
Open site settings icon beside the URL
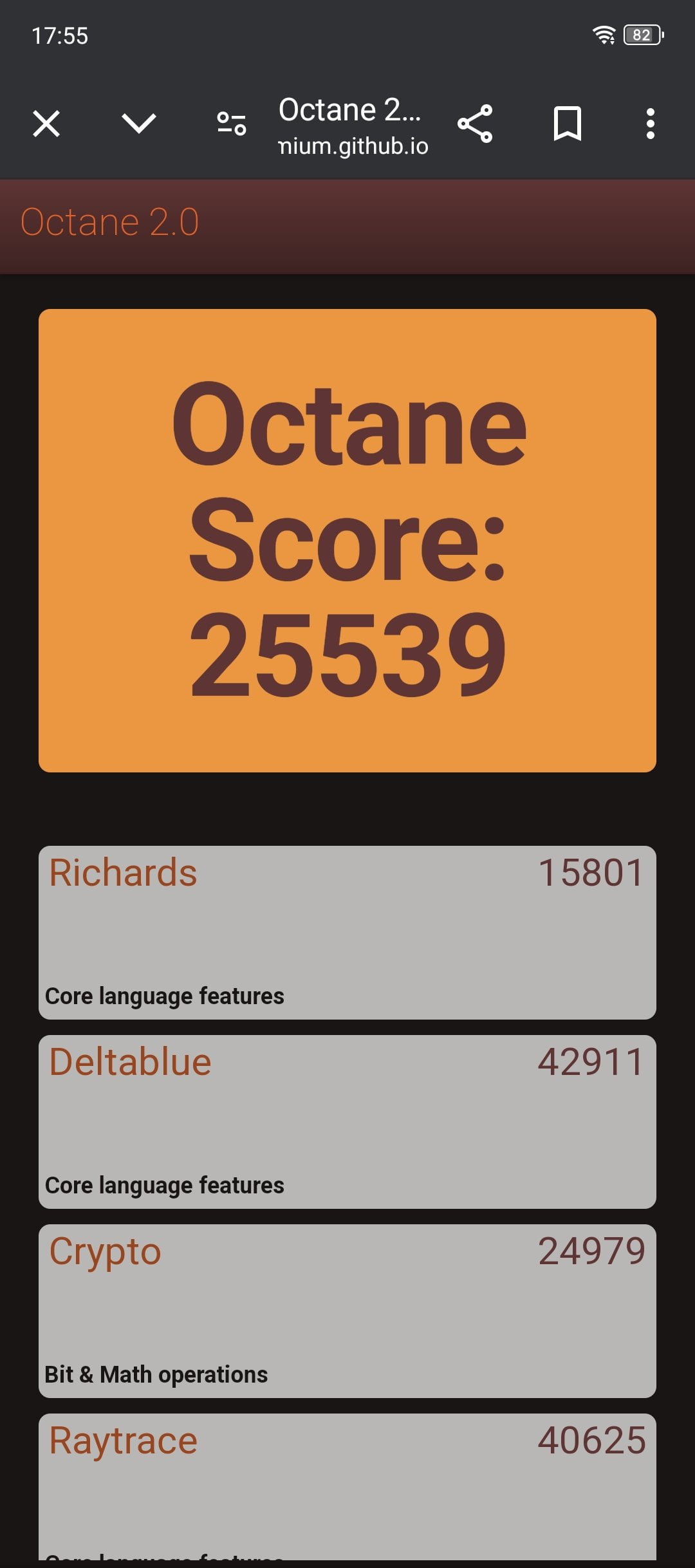(232, 124)
